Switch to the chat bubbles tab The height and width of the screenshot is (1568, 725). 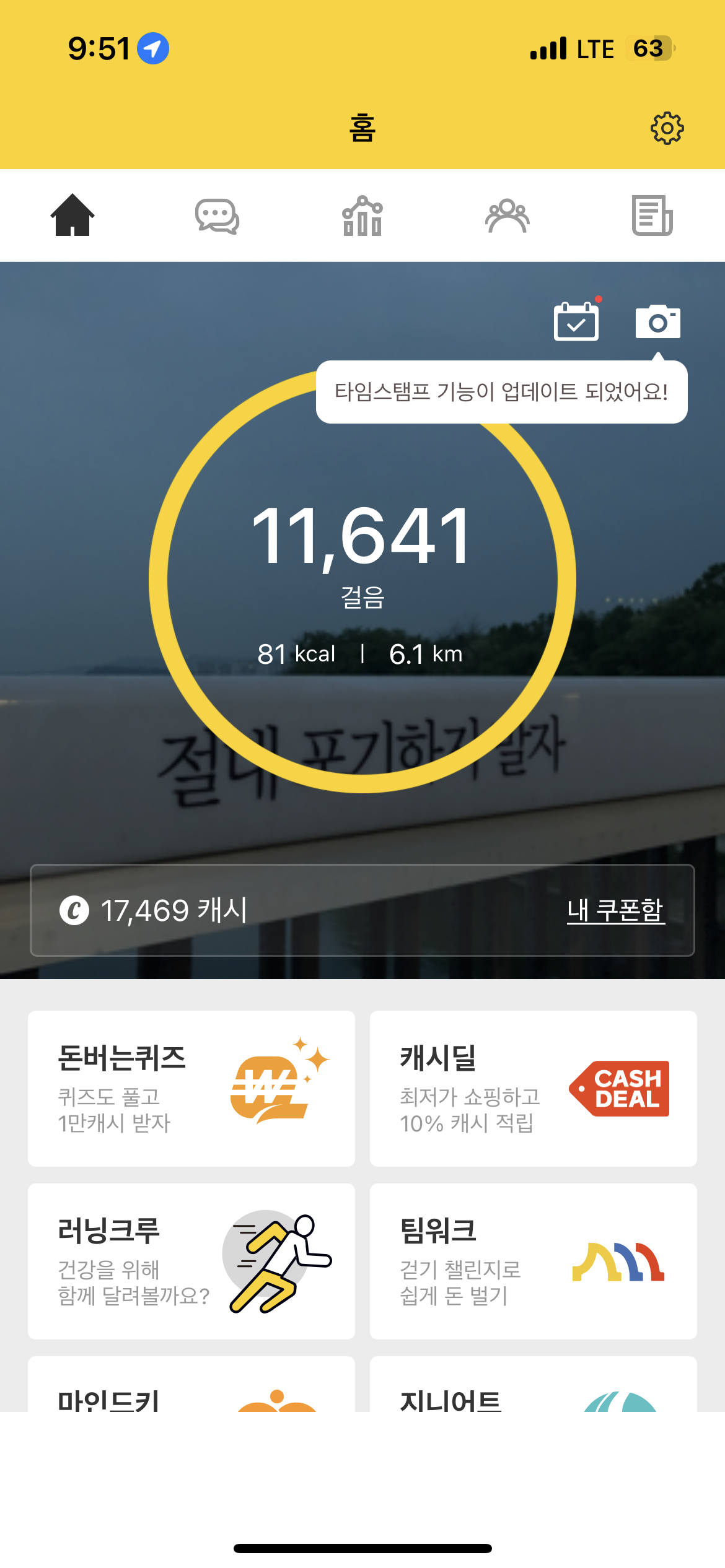tap(217, 216)
